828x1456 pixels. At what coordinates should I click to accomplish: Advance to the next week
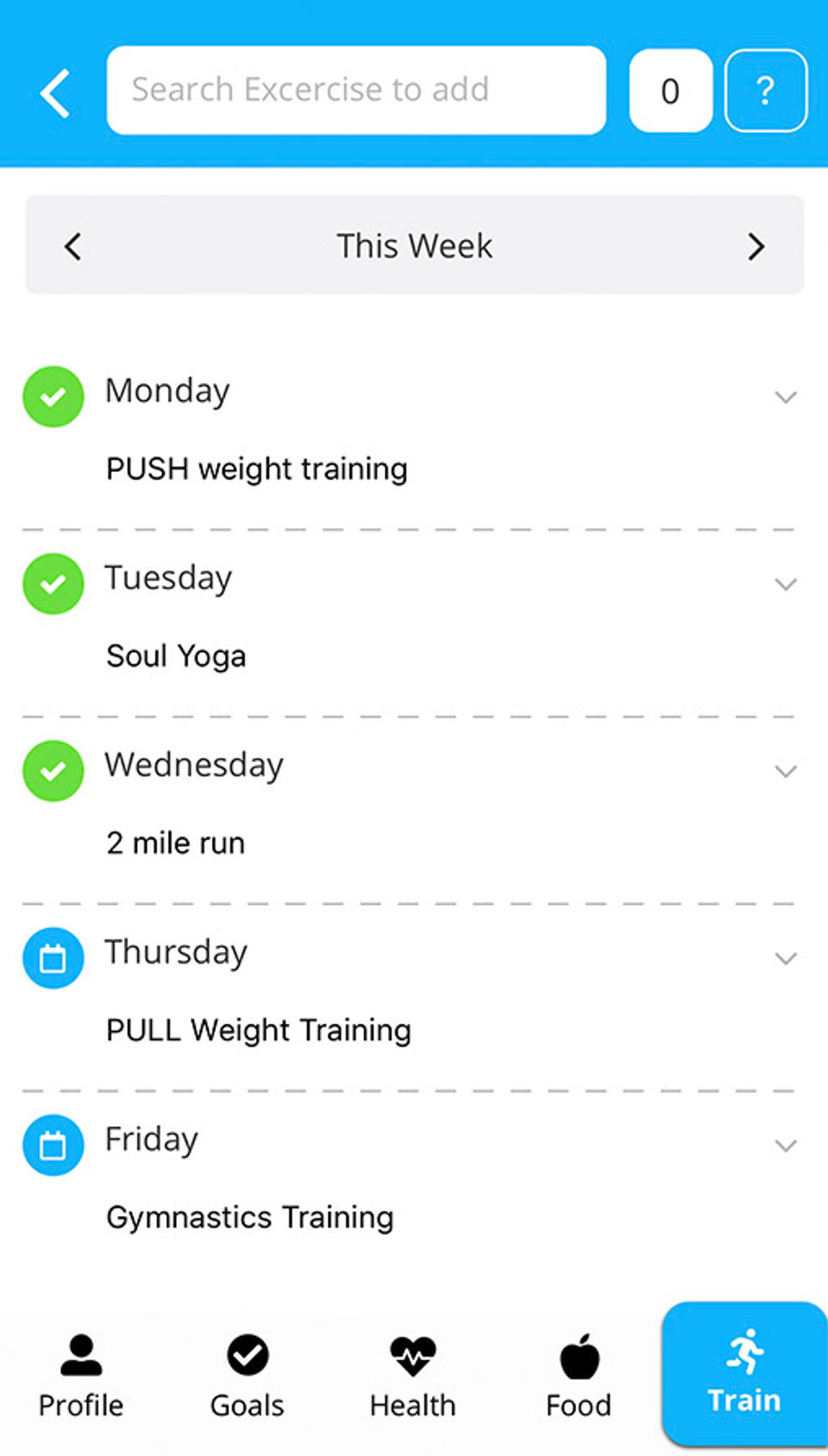(756, 247)
